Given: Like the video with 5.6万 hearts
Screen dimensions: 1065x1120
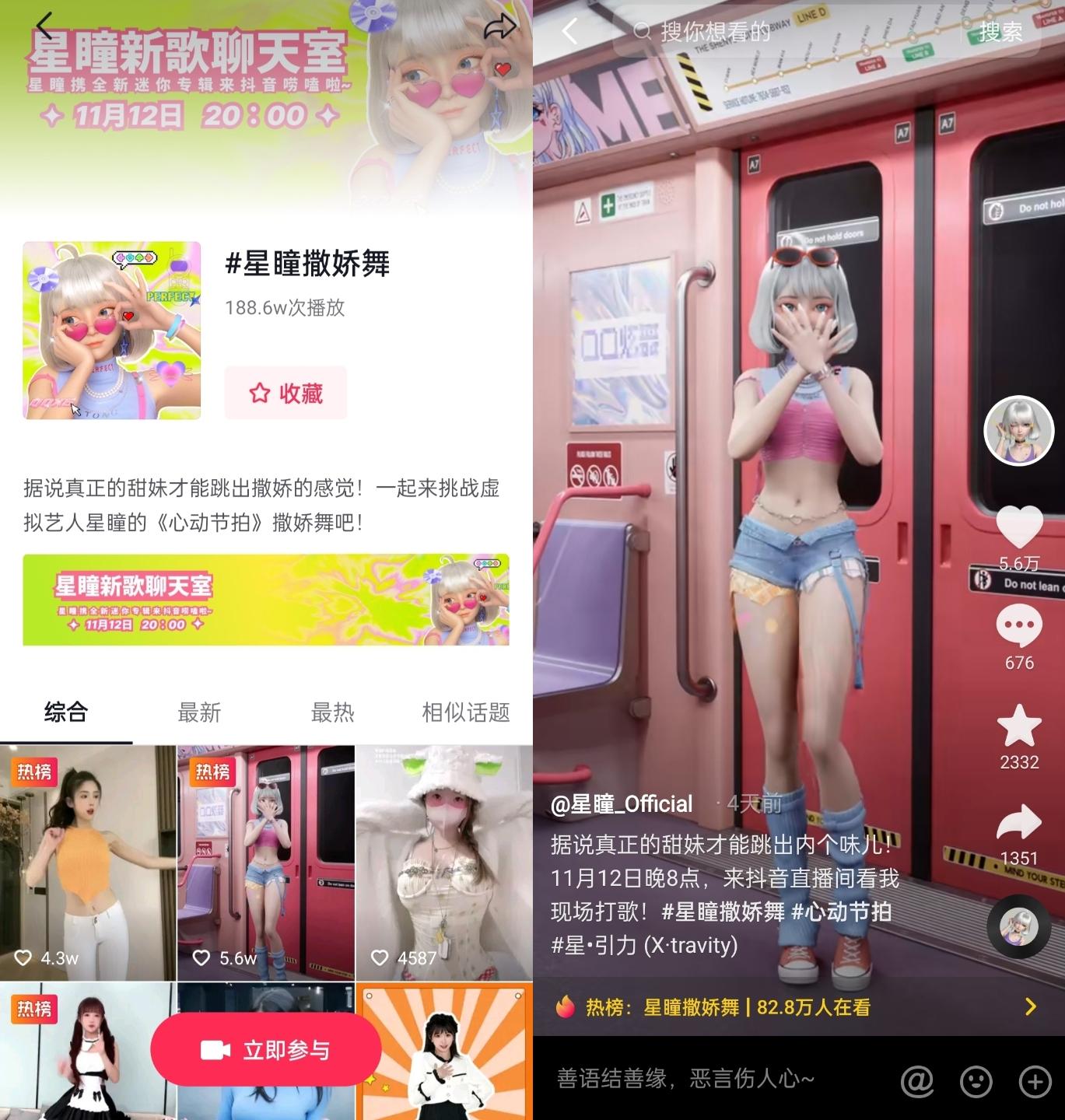Looking at the screenshot, I should (x=1019, y=527).
